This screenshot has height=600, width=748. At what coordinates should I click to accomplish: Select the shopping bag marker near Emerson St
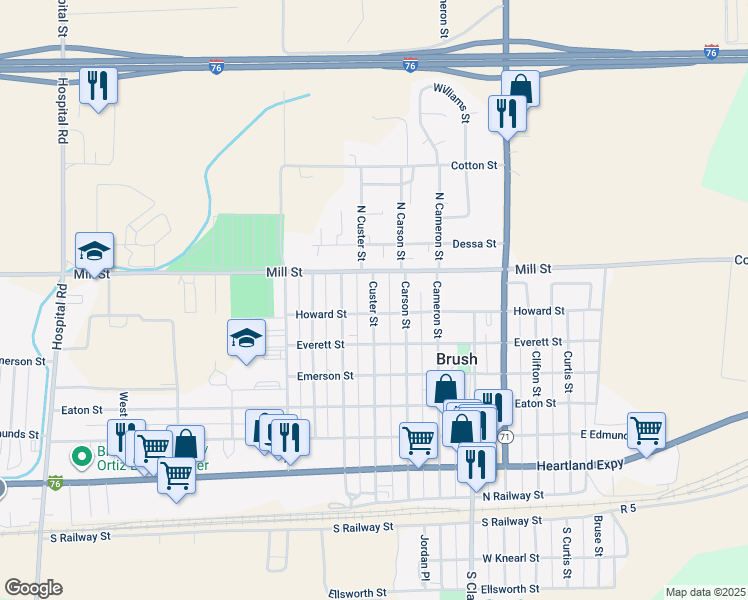444,388
